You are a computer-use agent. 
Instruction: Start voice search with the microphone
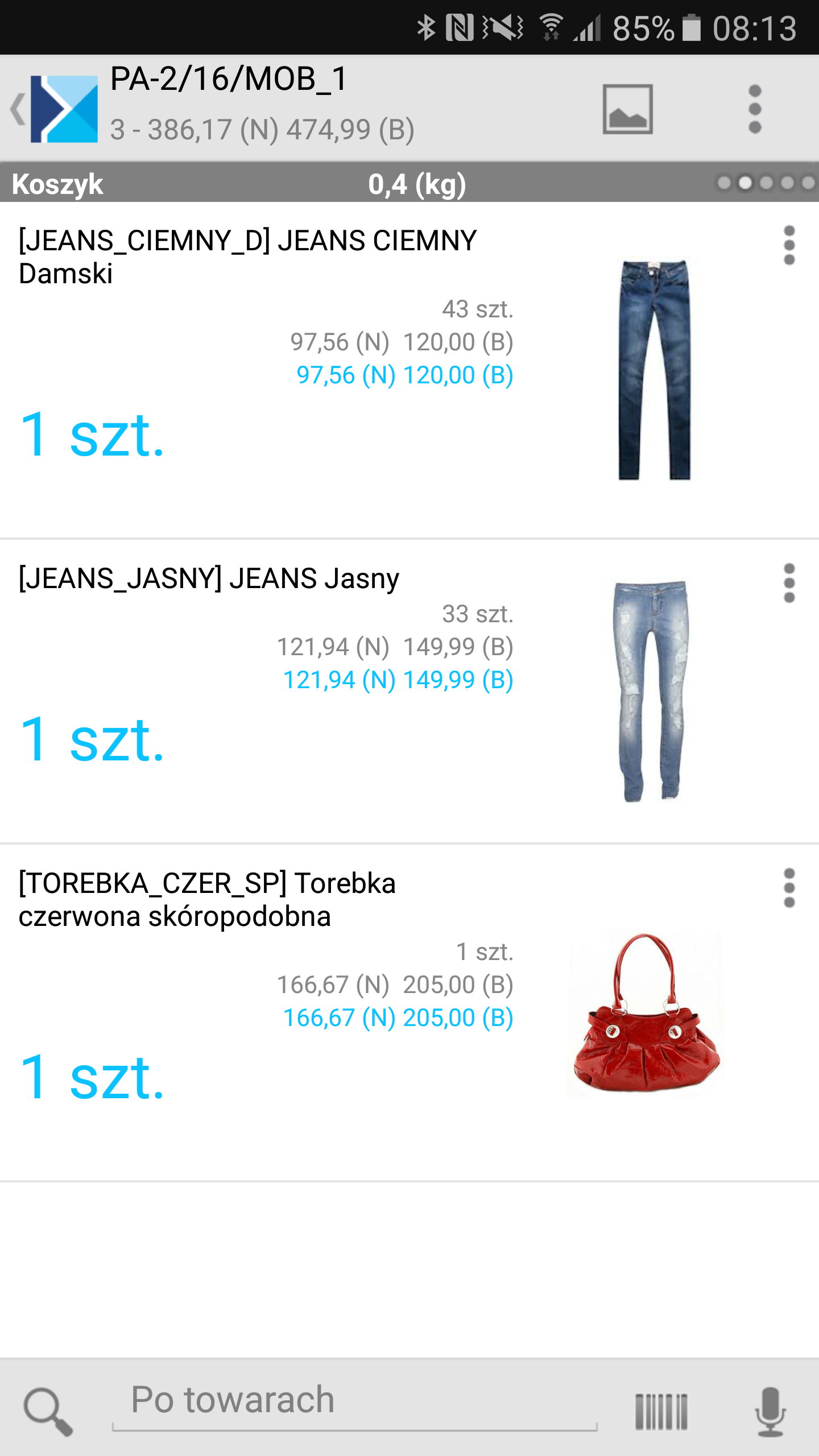pos(771,1411)
